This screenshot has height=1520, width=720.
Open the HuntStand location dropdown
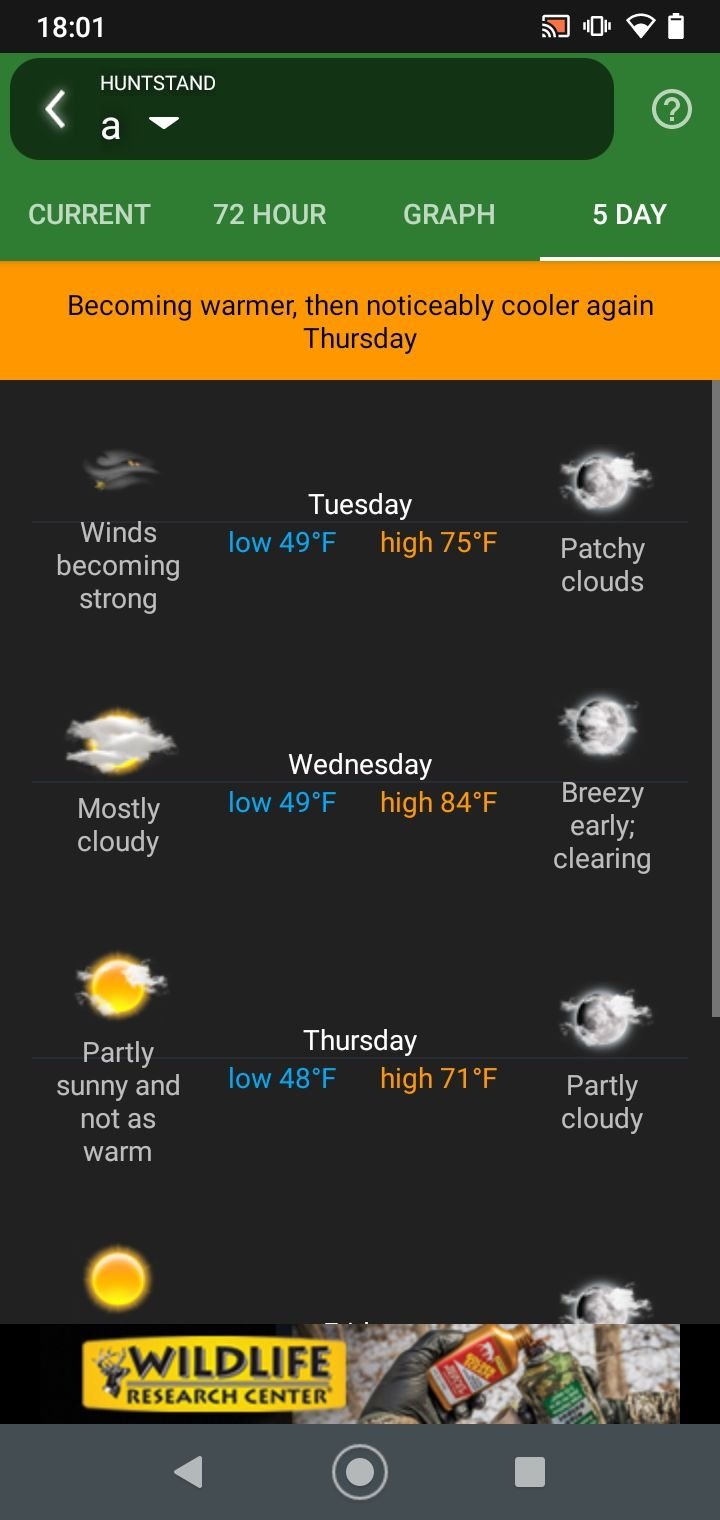pos(163,123)
